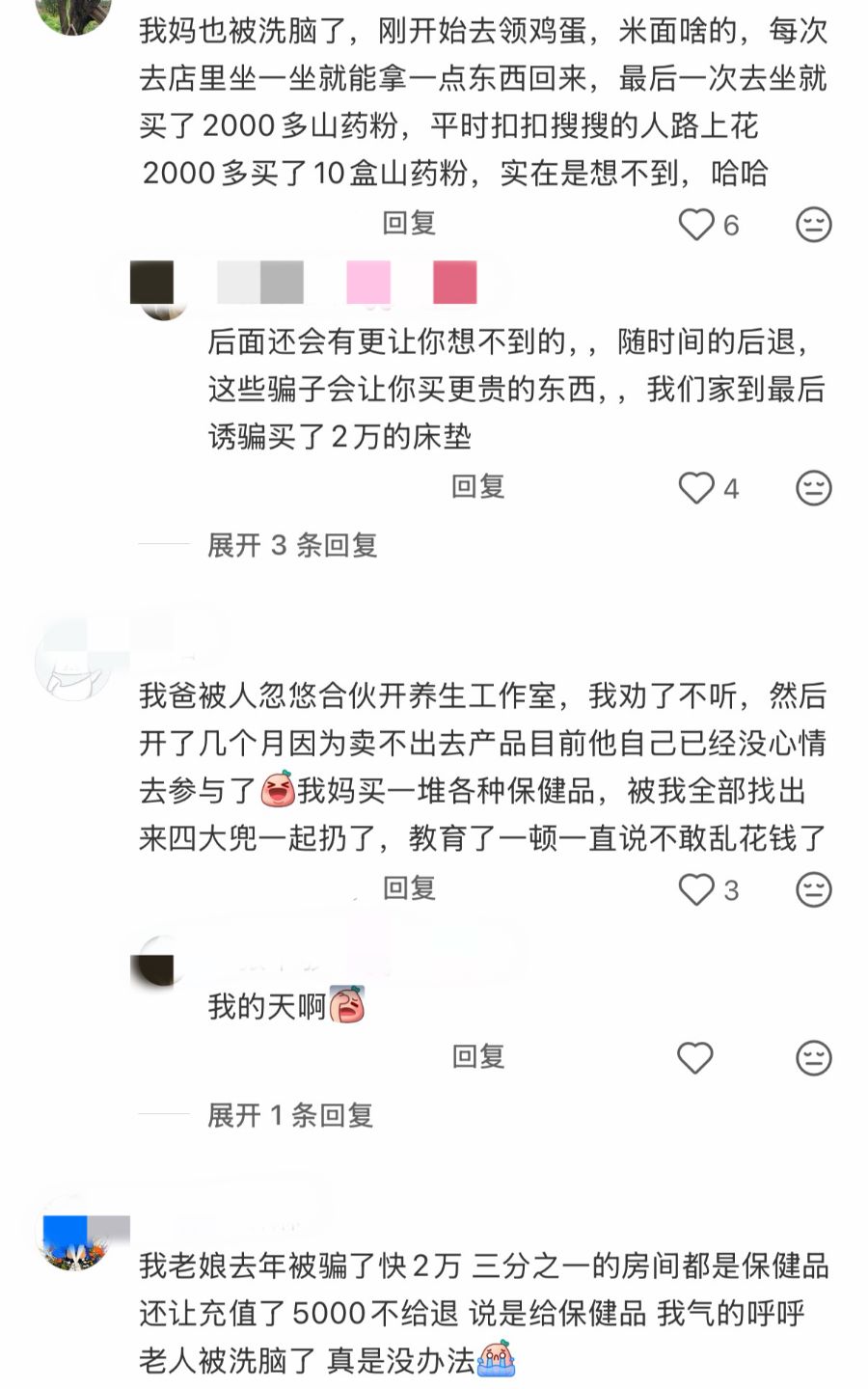This screenshot has height=1389, width=868.
Task: Reply to the 养生工作室 comment
Action: 410,888
